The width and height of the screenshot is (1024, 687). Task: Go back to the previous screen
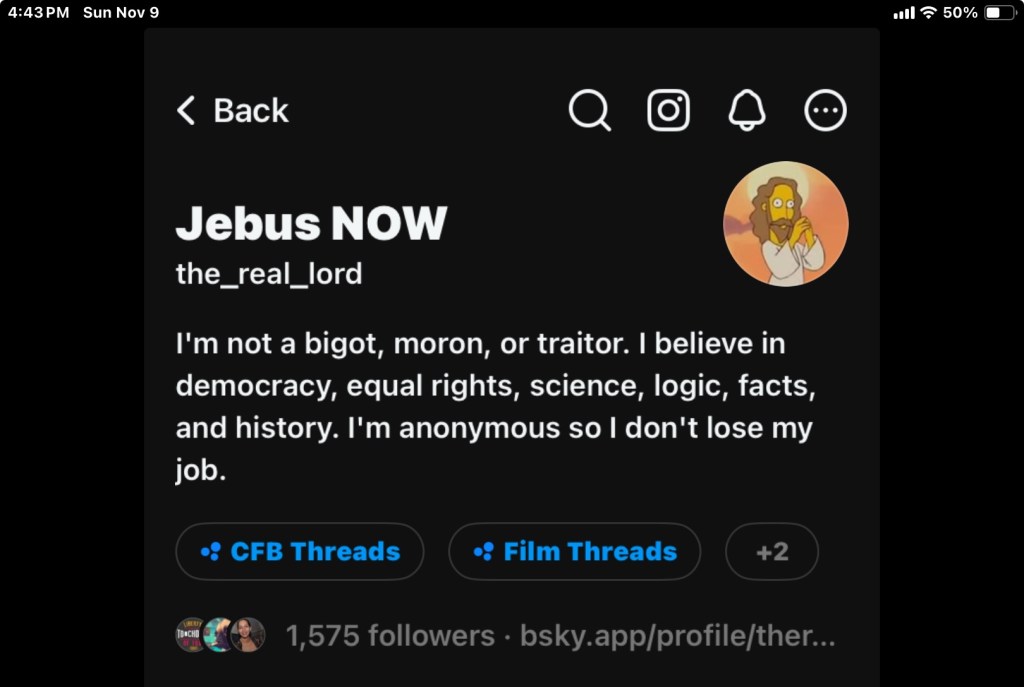(x=232, y=110)
